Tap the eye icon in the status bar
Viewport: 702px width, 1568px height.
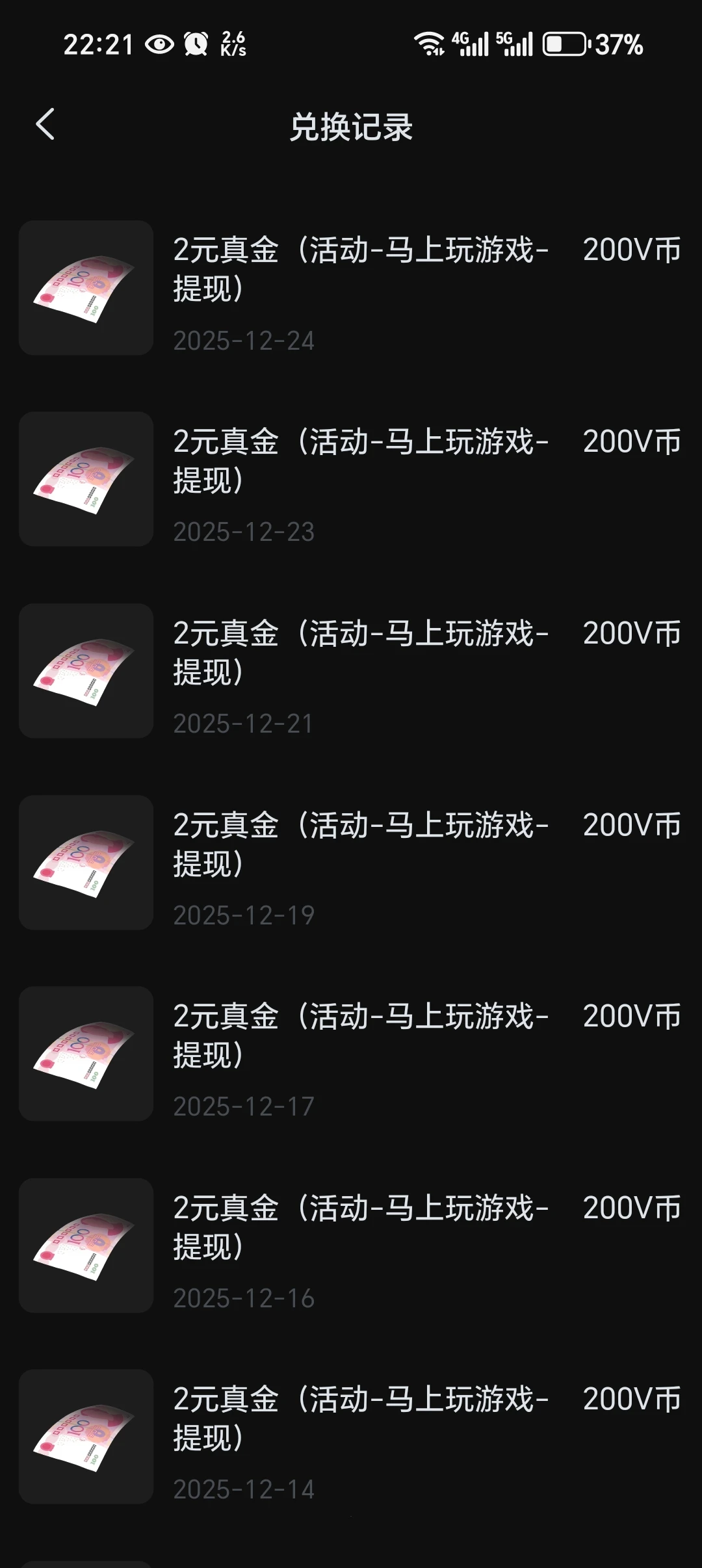click(x=159, y=44)
